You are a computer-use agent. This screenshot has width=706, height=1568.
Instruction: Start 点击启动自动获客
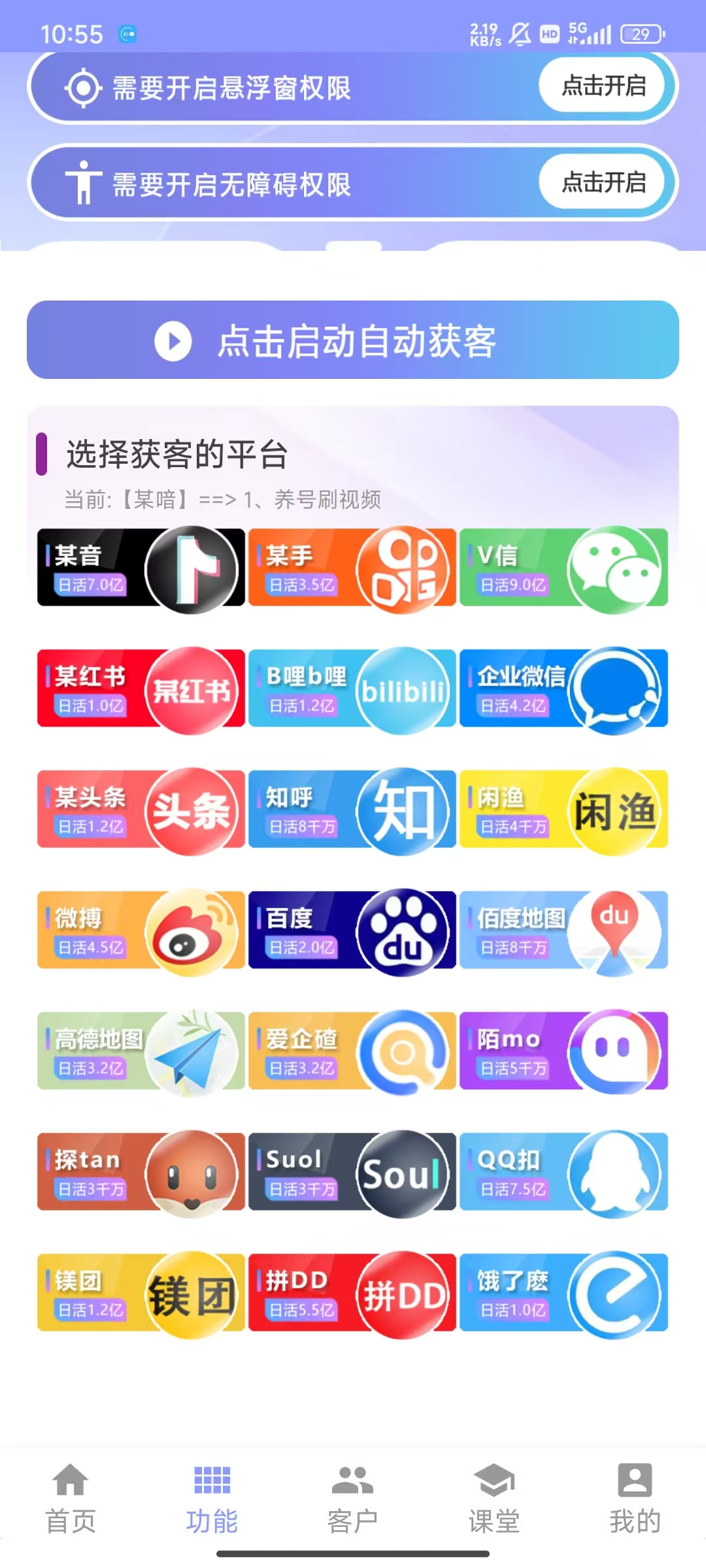[353, 340]
